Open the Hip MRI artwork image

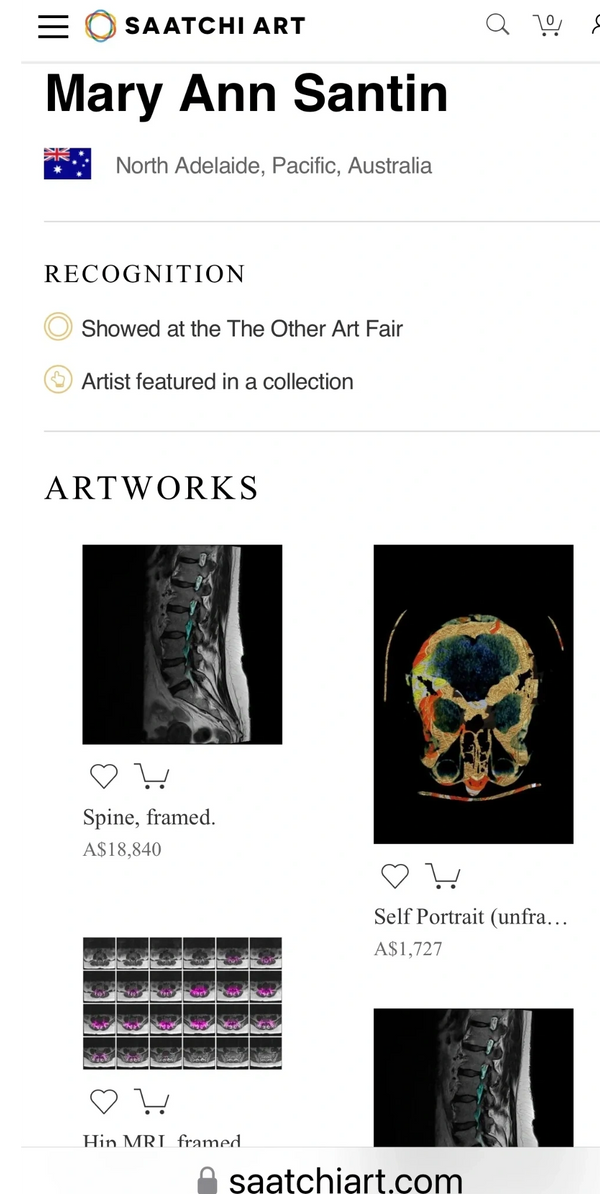[x=182, y=1003]
